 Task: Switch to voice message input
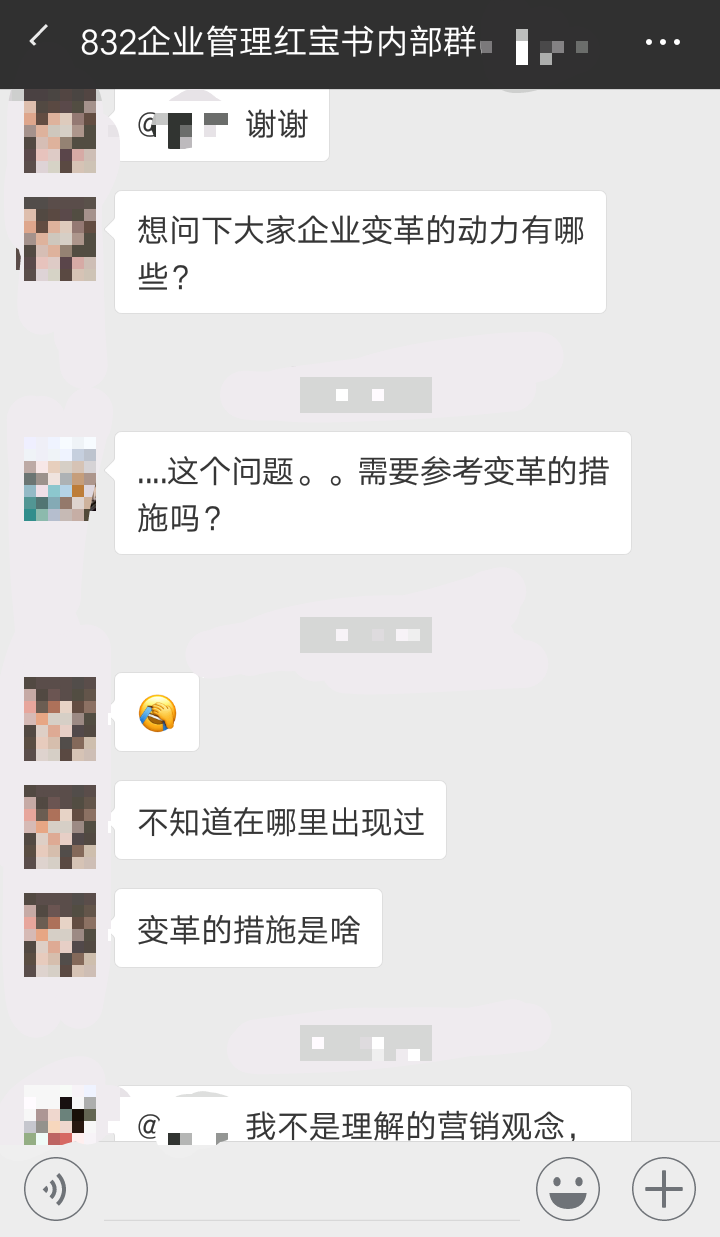56,1189
